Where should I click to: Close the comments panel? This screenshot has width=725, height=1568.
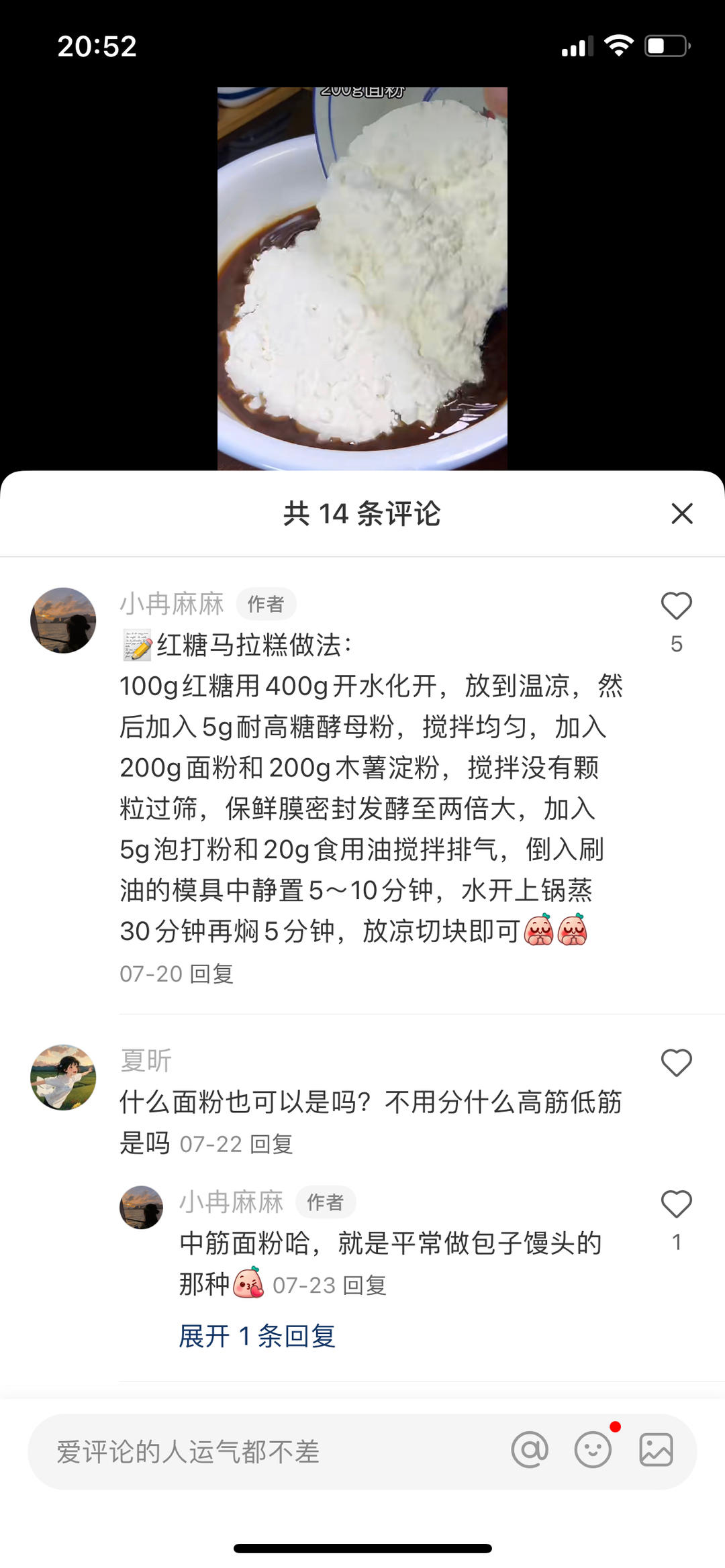tap(682, 514)
